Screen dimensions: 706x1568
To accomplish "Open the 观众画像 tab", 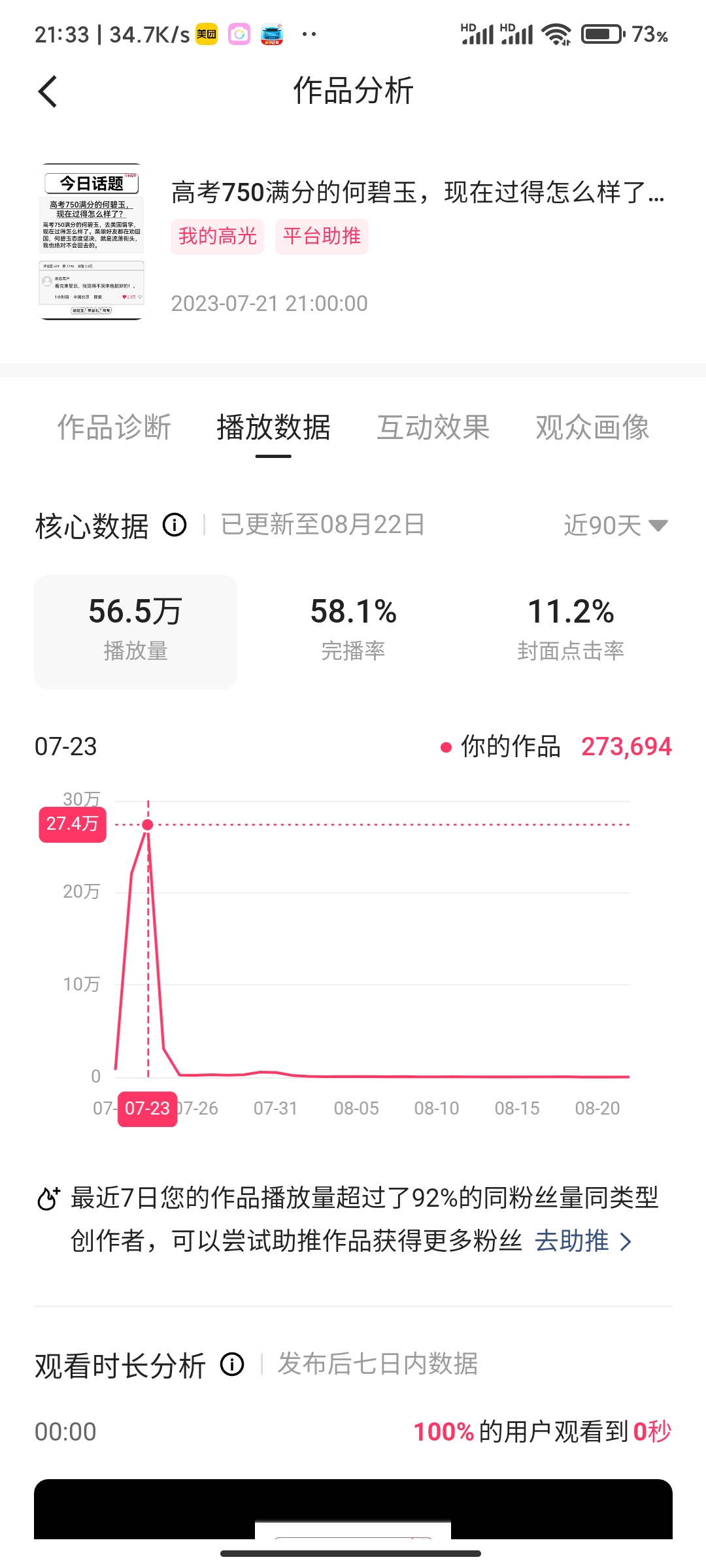I will (x=592, y=427).
